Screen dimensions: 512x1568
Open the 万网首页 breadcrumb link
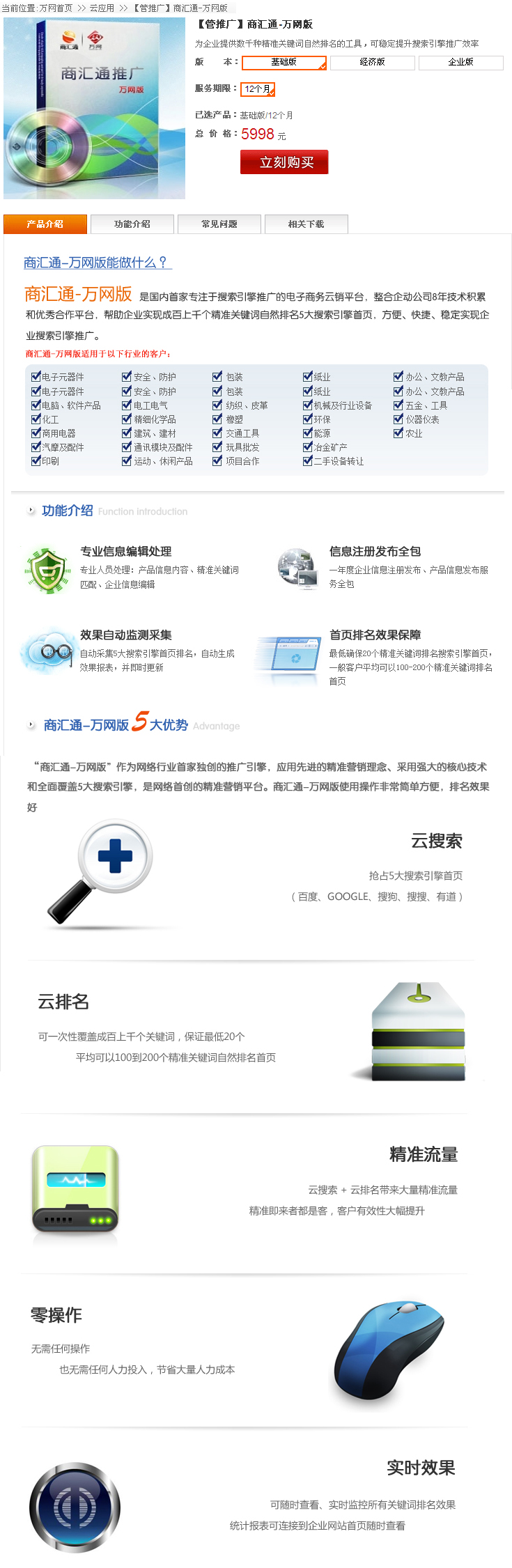(x=56, y=8)
